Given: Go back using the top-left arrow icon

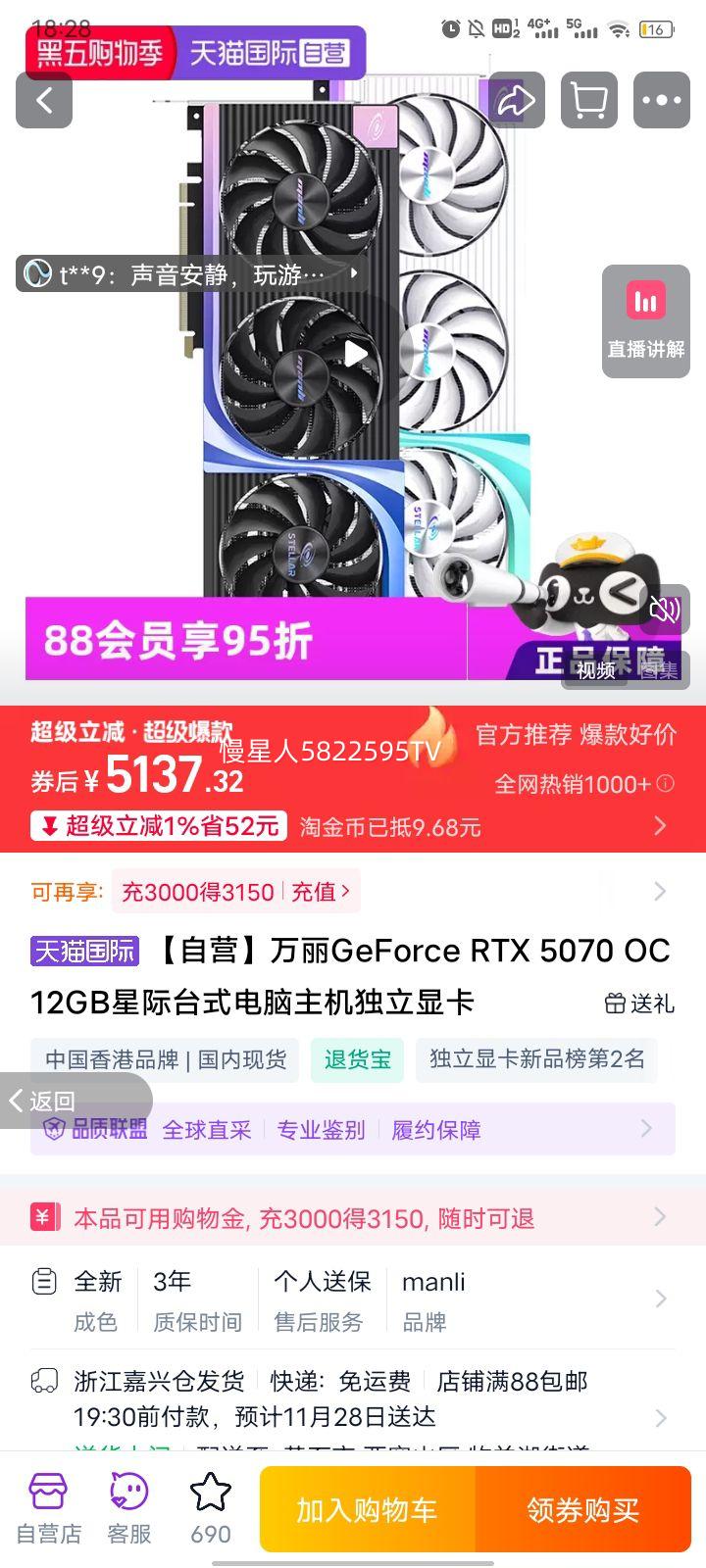Looking at the screenshot, I should click(x=43, y=101).
